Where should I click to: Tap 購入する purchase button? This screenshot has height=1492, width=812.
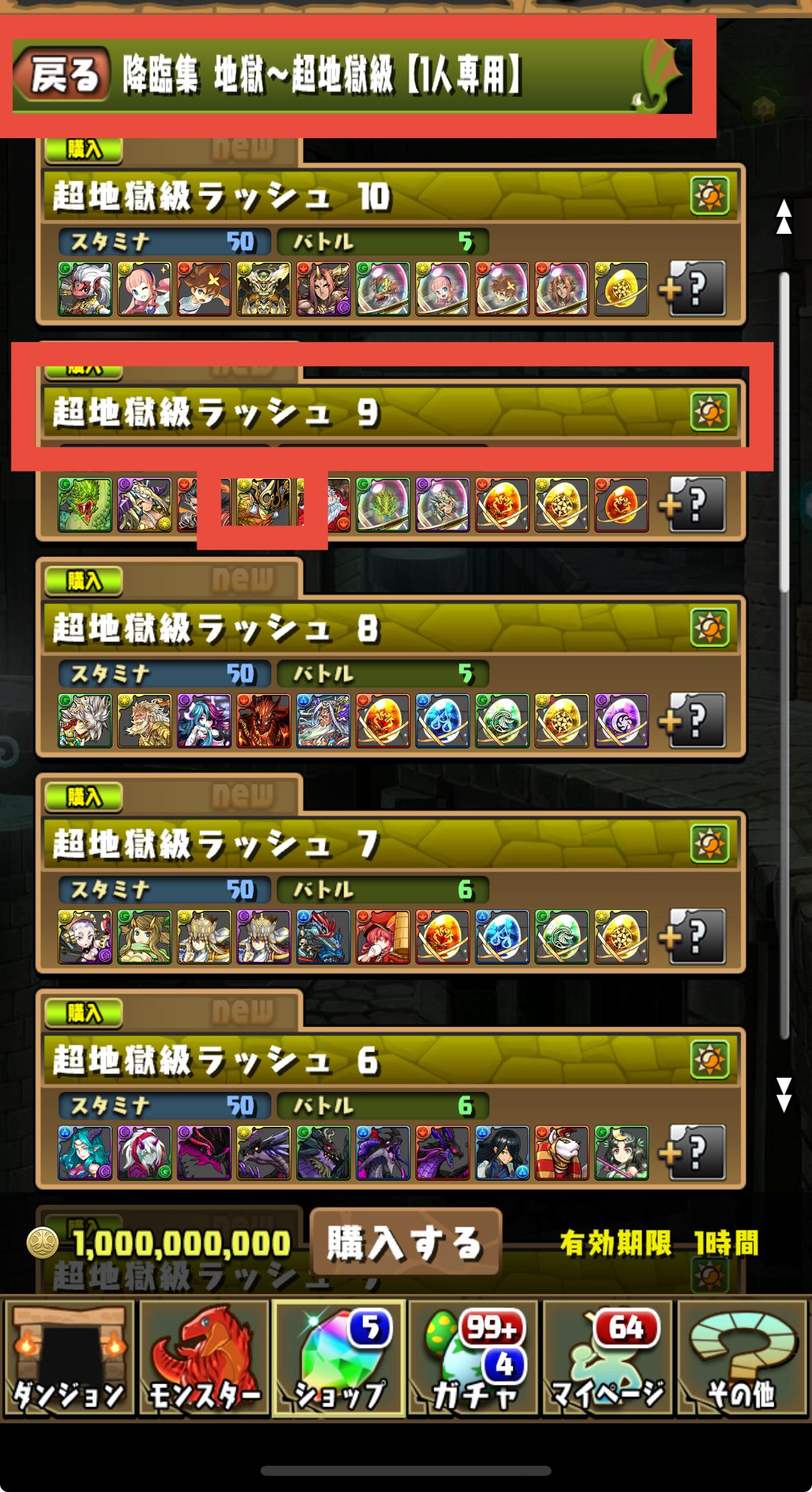click(x=405, y=1243)
